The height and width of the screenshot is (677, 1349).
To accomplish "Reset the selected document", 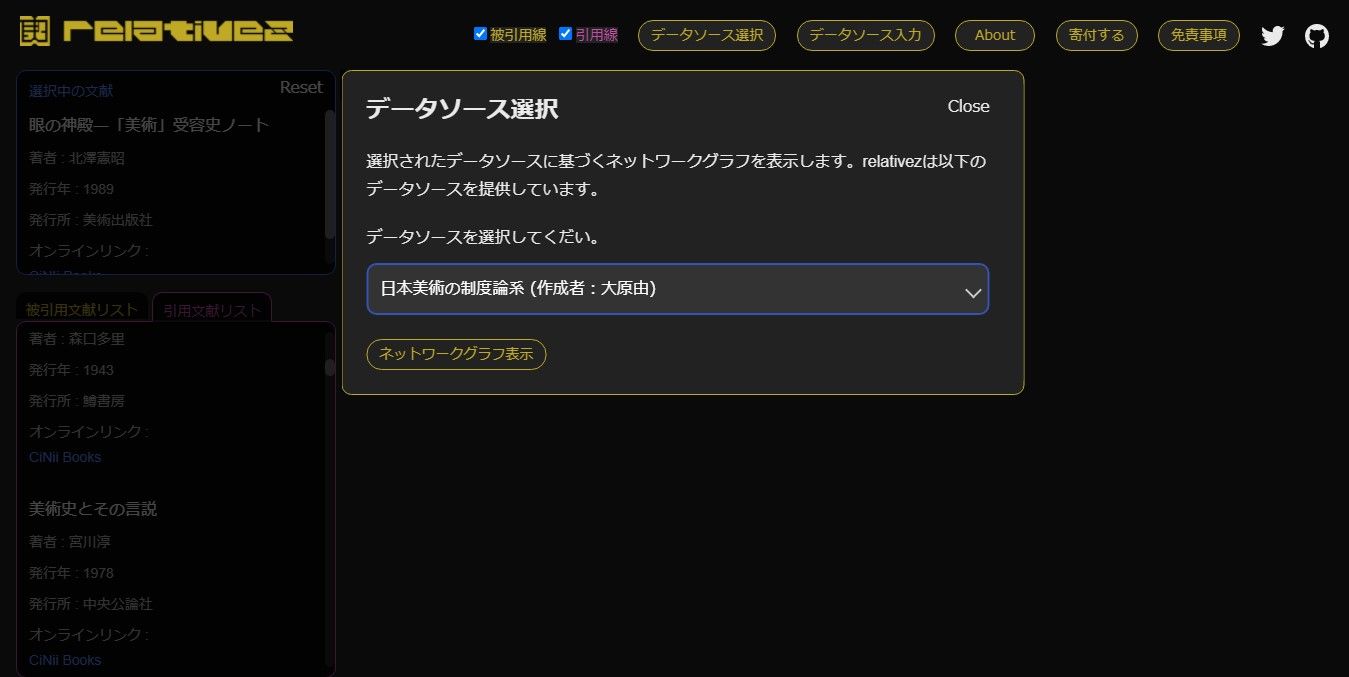I will (x=301, y=88).
